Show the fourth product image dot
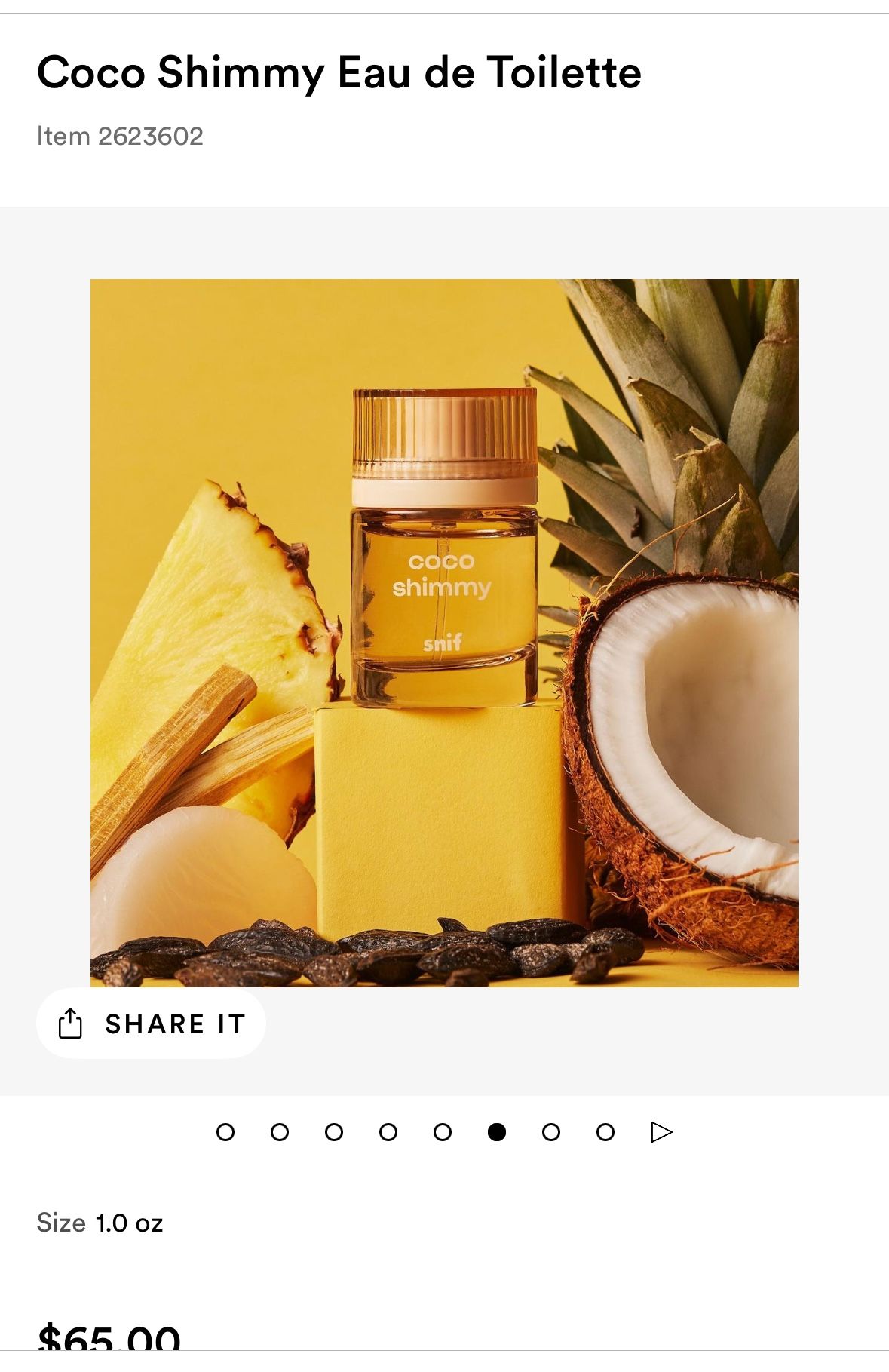Viewport: 889px width, 1372px height. [x=388, y=1132]
